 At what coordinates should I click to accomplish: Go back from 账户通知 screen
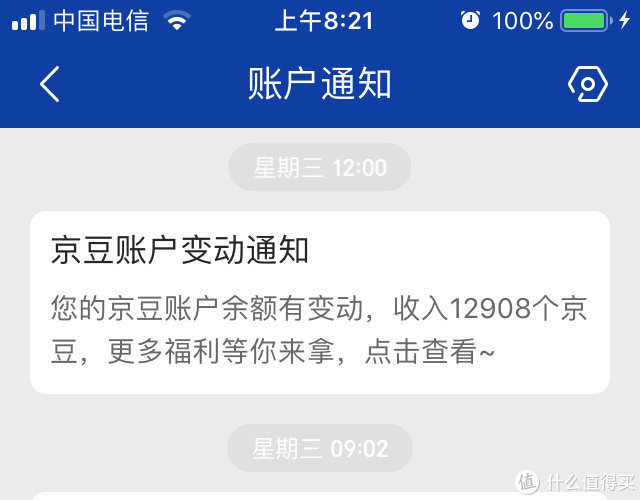click(50, 84)
